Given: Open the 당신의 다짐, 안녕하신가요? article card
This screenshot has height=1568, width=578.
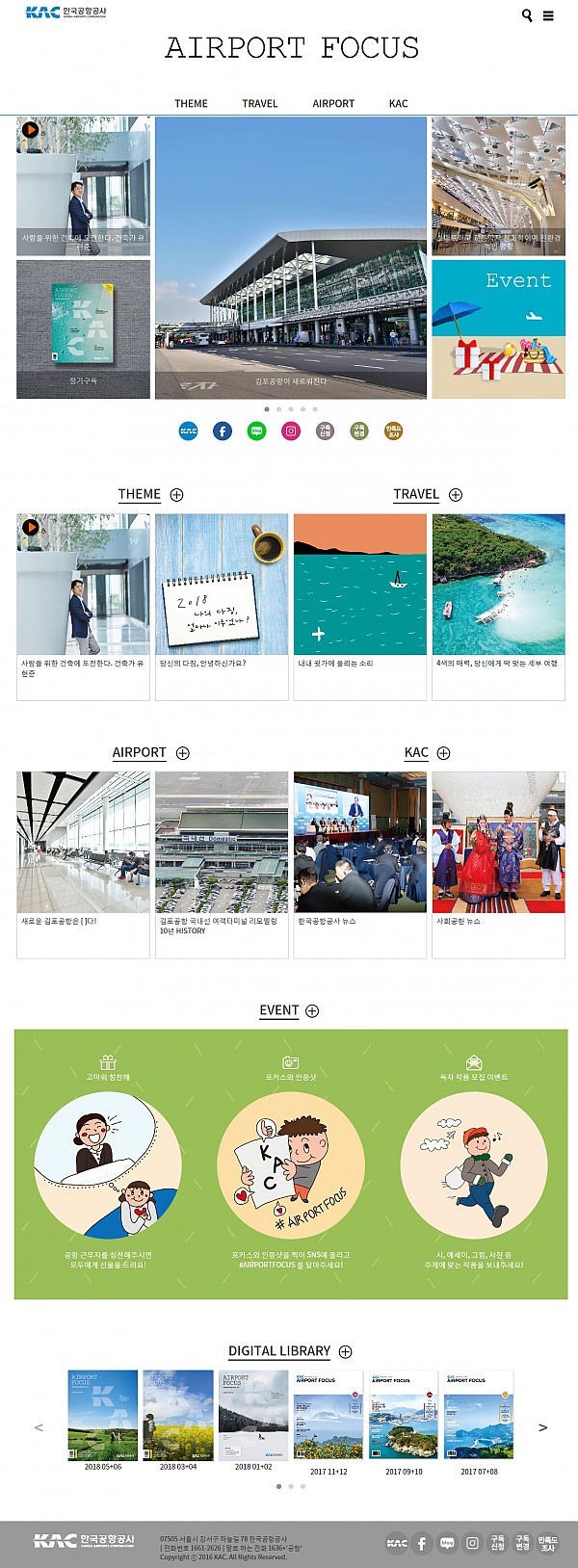Looking at the screenshot, I should pos(222,605).
